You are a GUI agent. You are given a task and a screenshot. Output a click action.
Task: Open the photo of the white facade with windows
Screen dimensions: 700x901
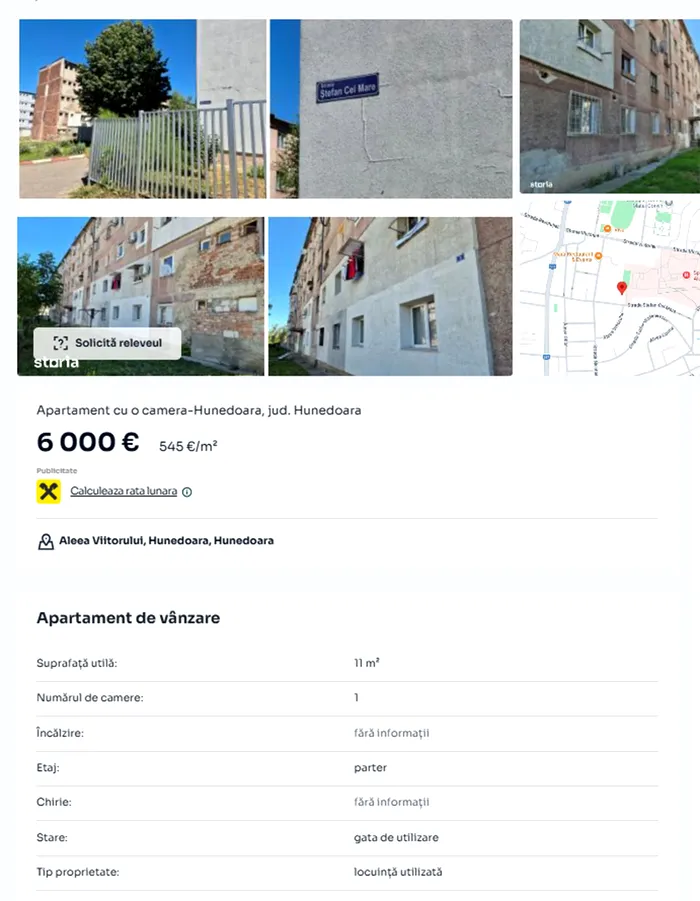pos(390,296)
